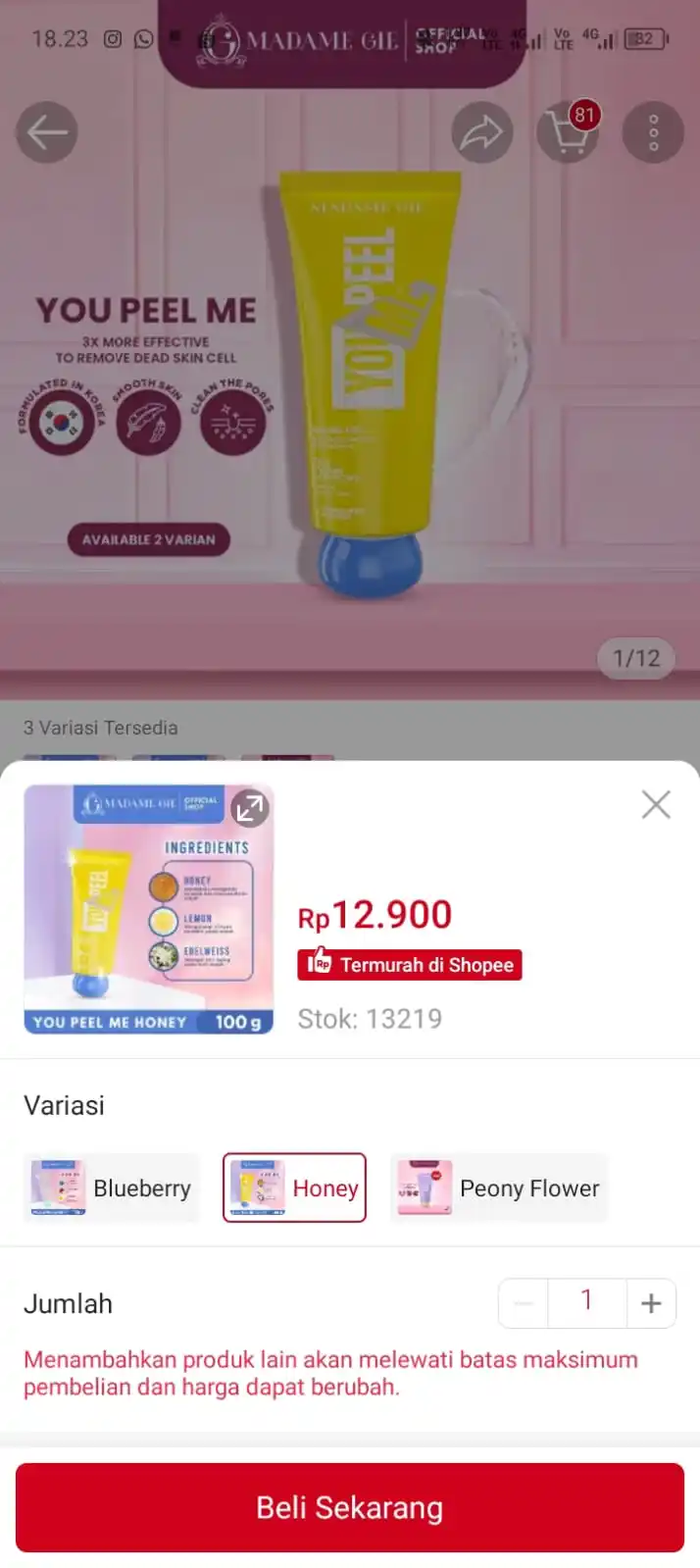Viewport: 700px width, 1568px height.
Task: Close the variation selection sheet
Action: [655, 804]
